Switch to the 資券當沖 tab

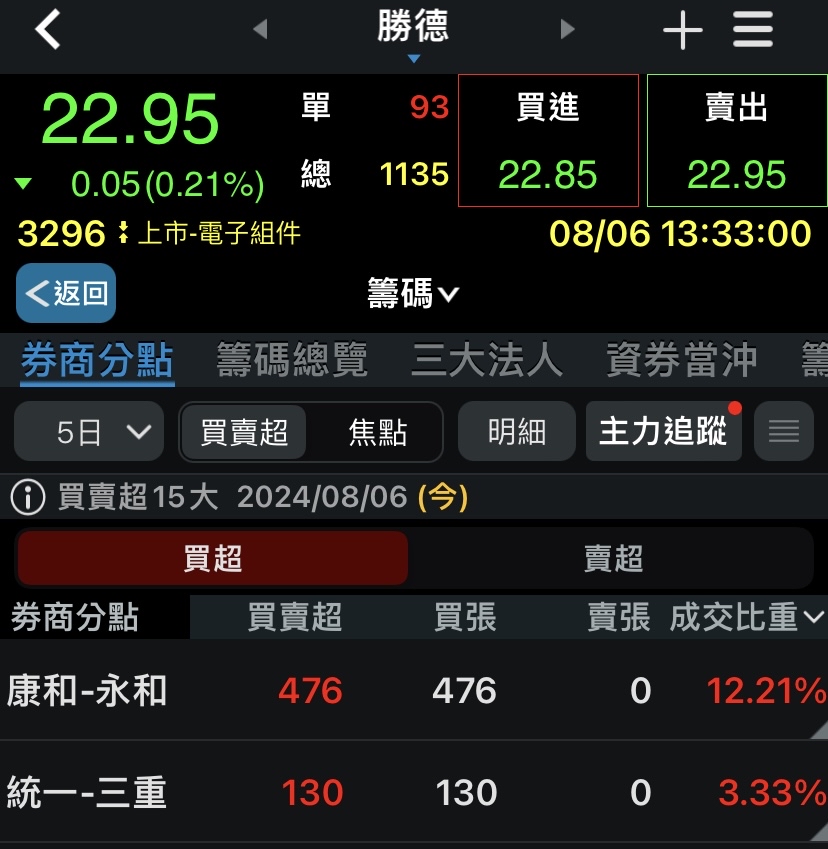tap(681, 361)
